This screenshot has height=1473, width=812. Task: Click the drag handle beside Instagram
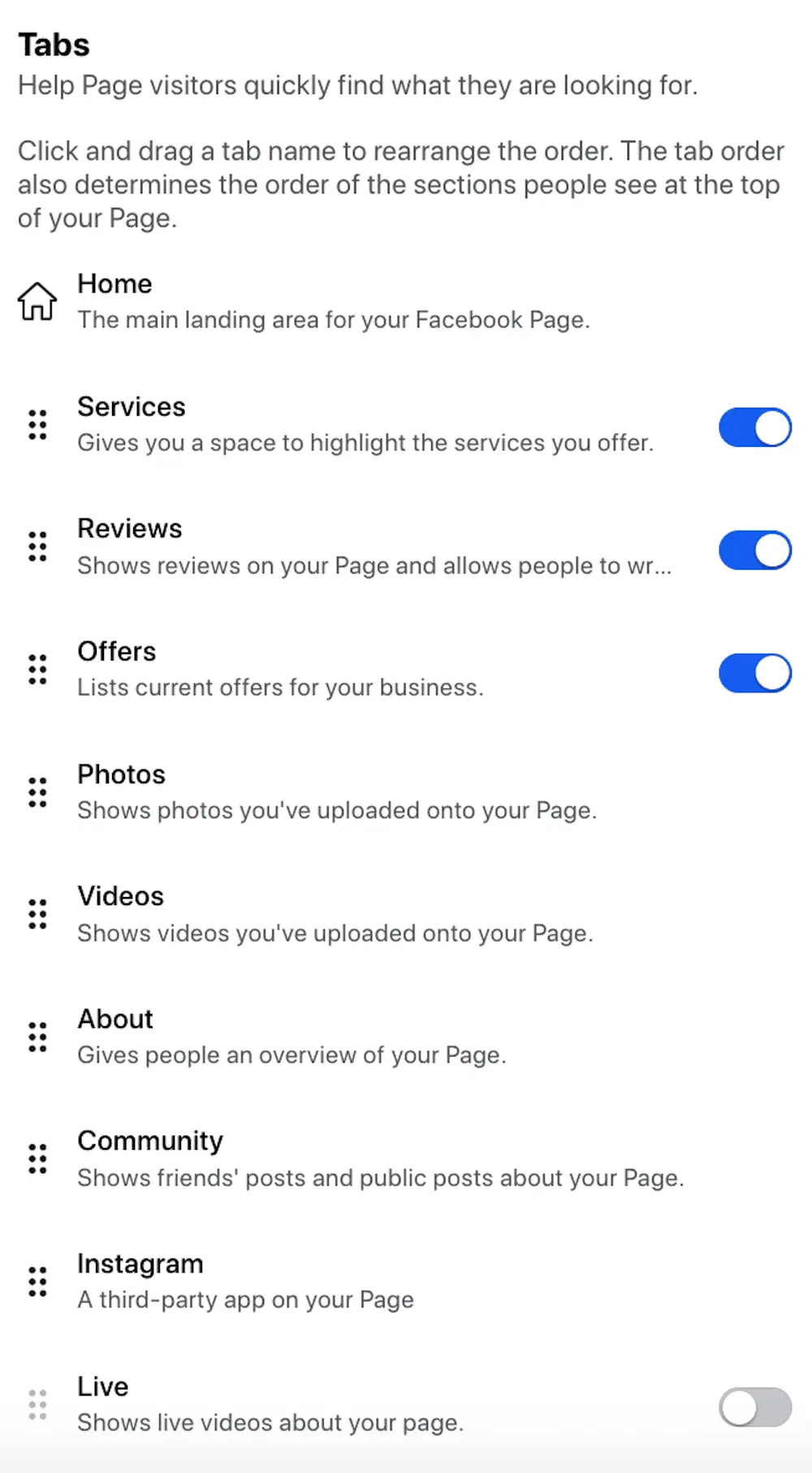tap(36, 1282)
